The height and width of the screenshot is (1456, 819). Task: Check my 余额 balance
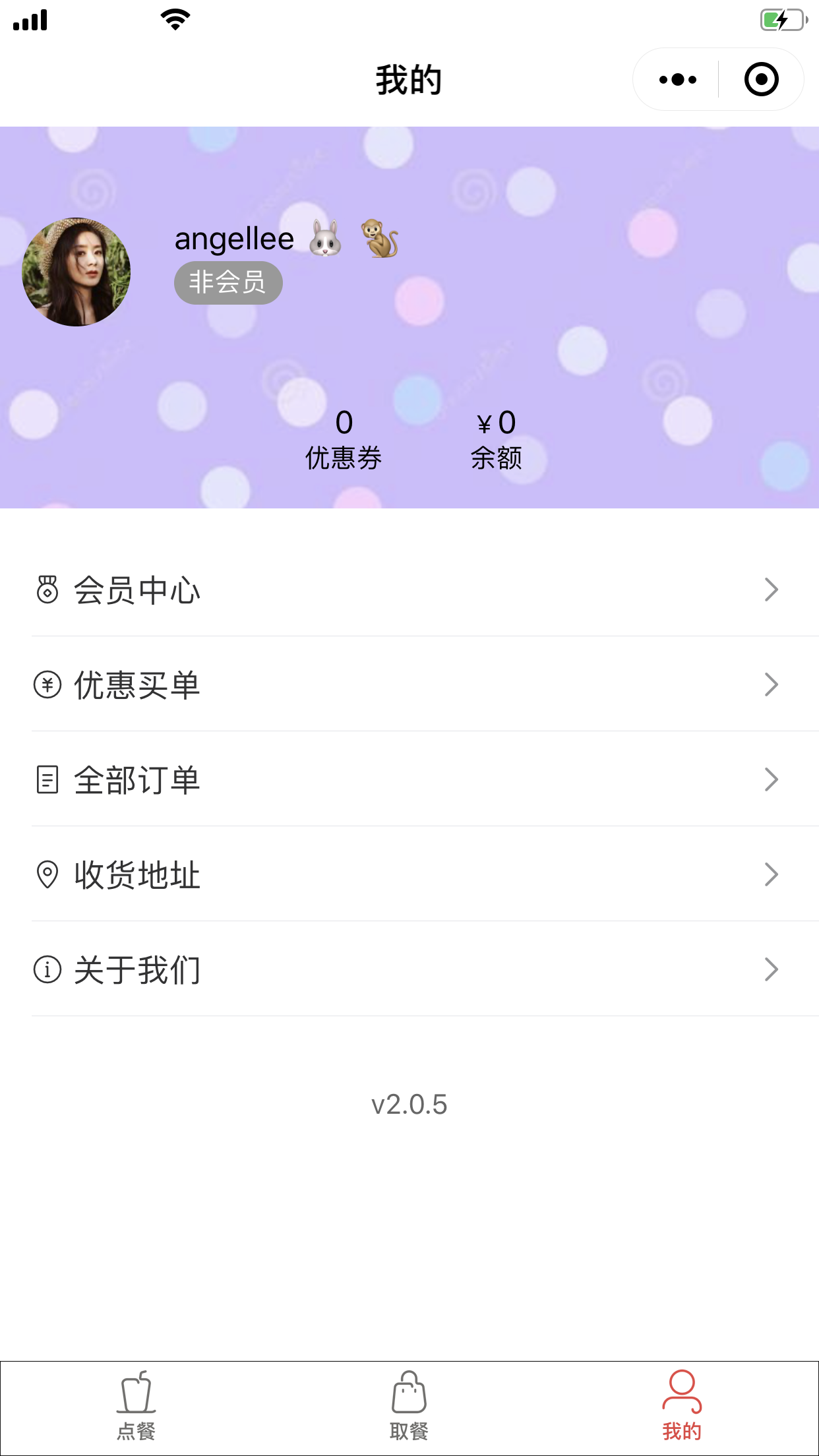(497, 439)
